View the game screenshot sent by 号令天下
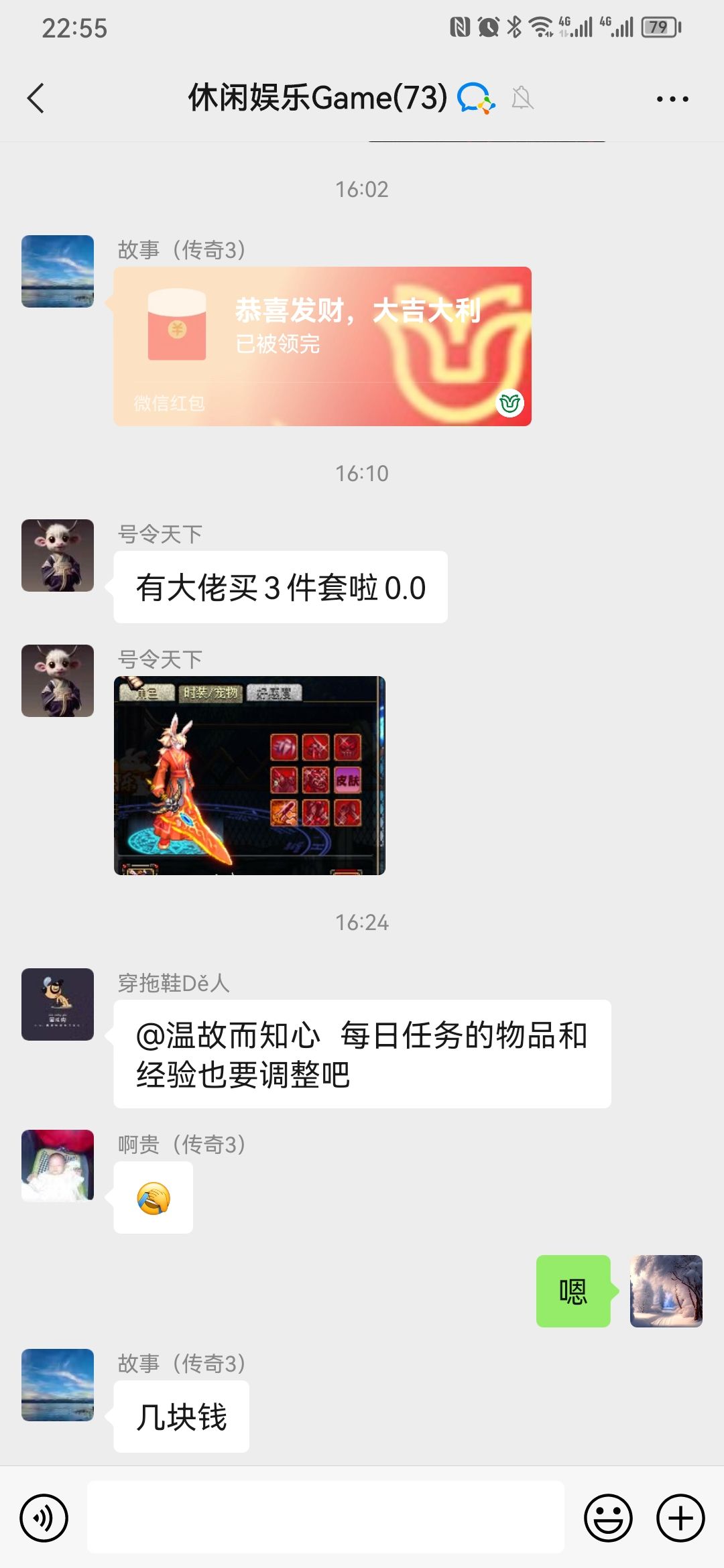724x1568 pixels. 249,775
